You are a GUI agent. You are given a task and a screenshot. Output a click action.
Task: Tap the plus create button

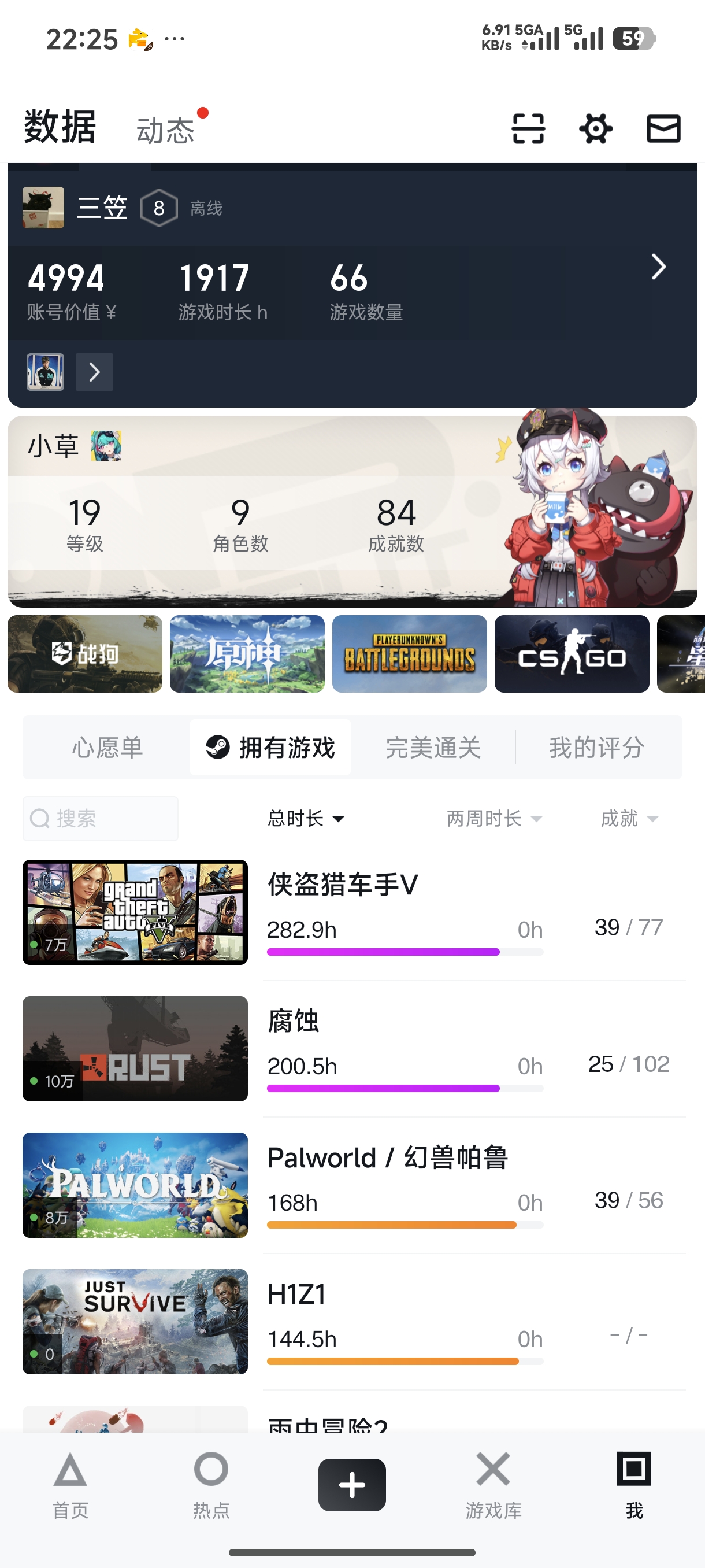[351, 1485]
